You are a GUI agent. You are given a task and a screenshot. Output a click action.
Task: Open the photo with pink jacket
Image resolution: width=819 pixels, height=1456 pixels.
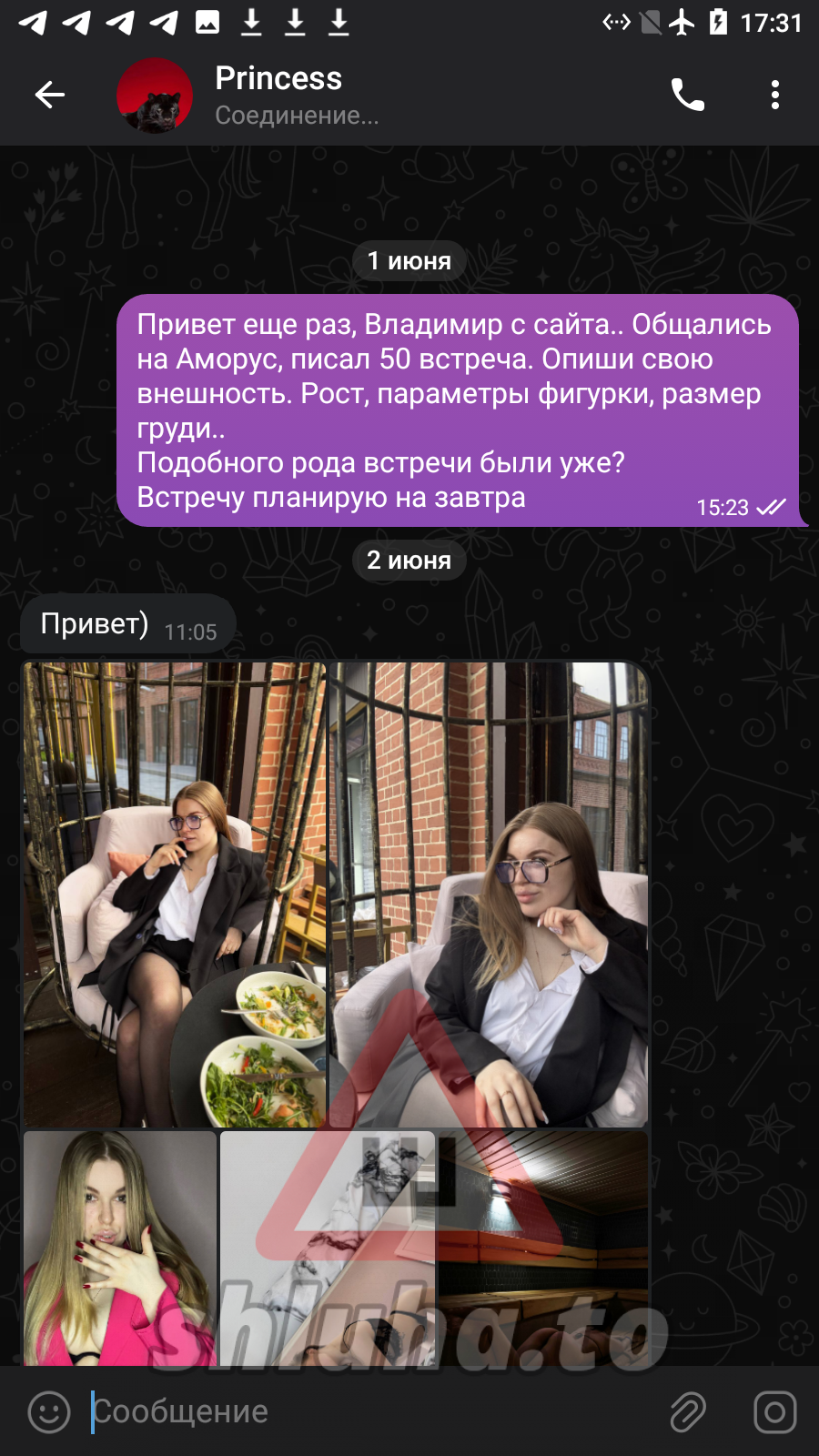coord(119,1247)
